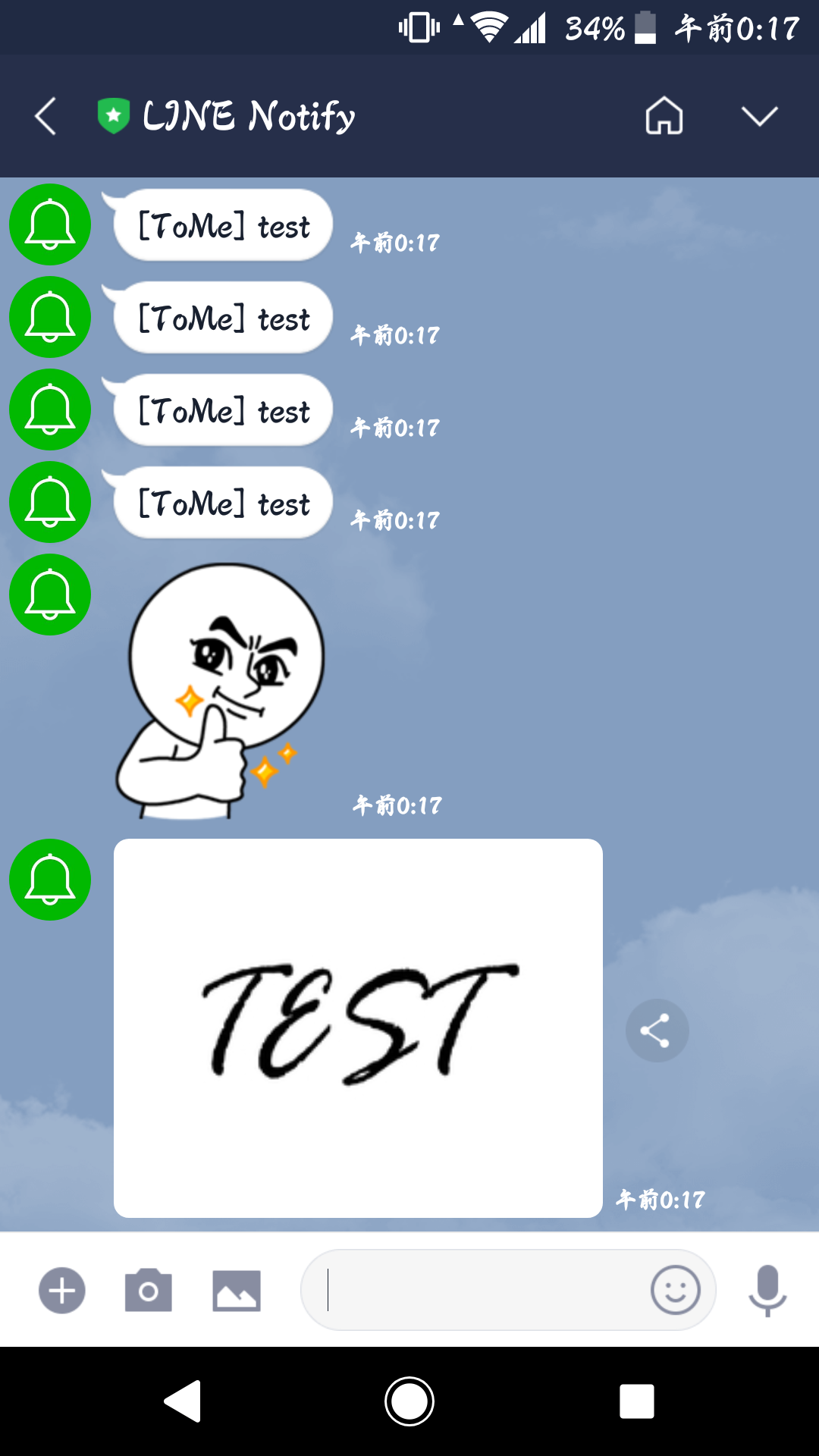Select the first [ToMe] test message bubble
The image size is (819, 1456).
coord(222,224)
